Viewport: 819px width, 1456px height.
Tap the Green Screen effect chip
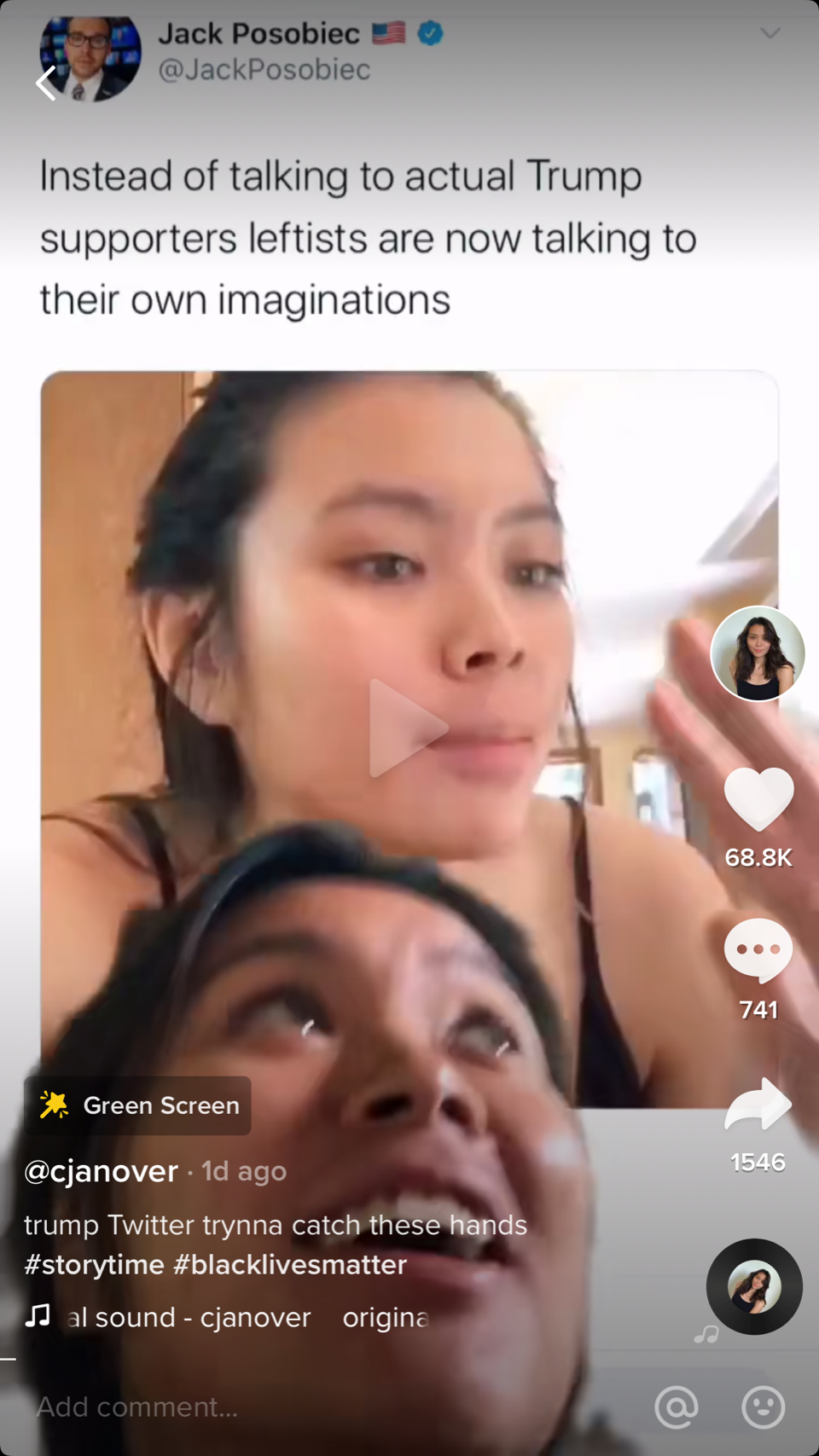click(138, 1105)
